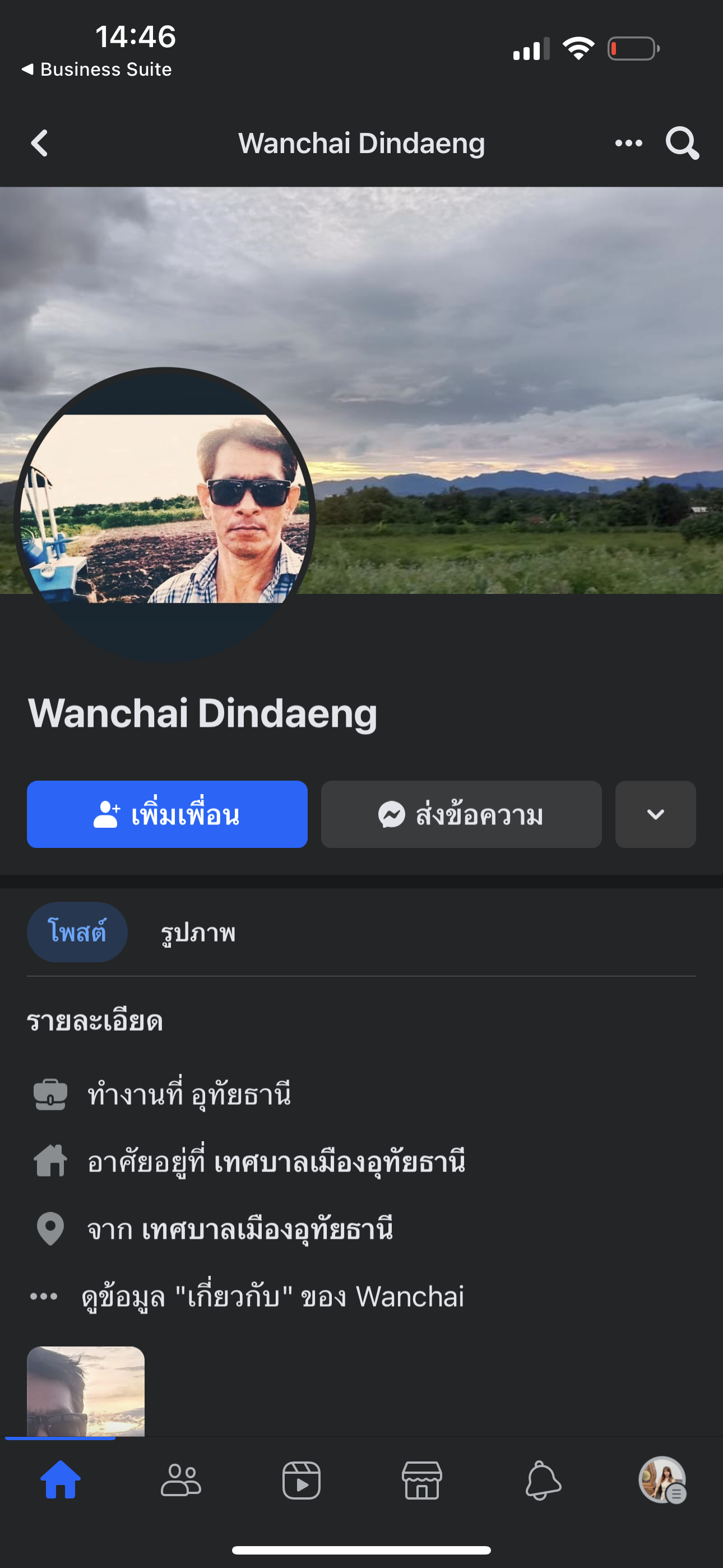Open the three-dot menu in the header
The image size is (723, 1568).
[628, 144]
